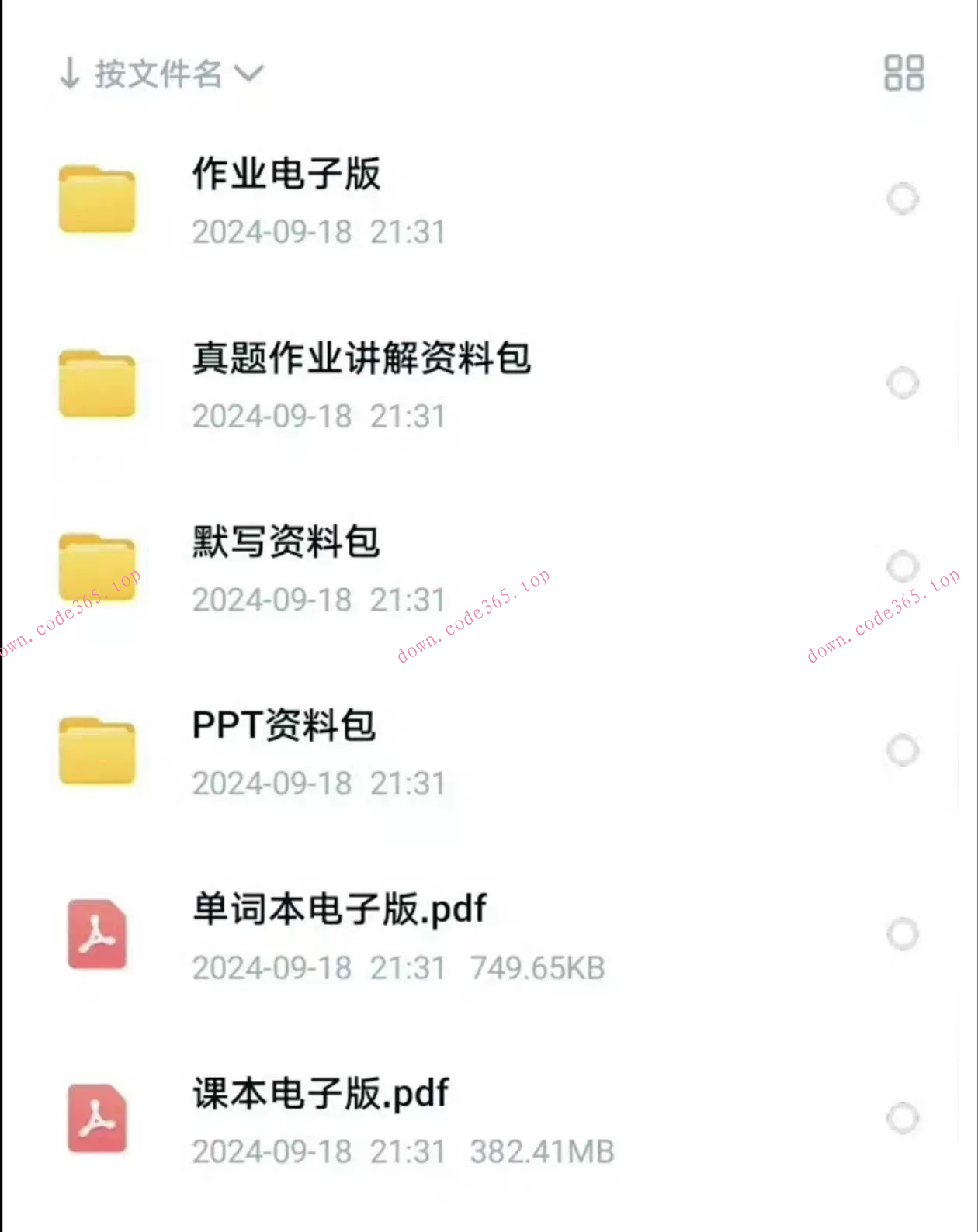Open the 默写资料包 folder icon
The width and height of the screenshot is (978, 1232).
[96, 569]
